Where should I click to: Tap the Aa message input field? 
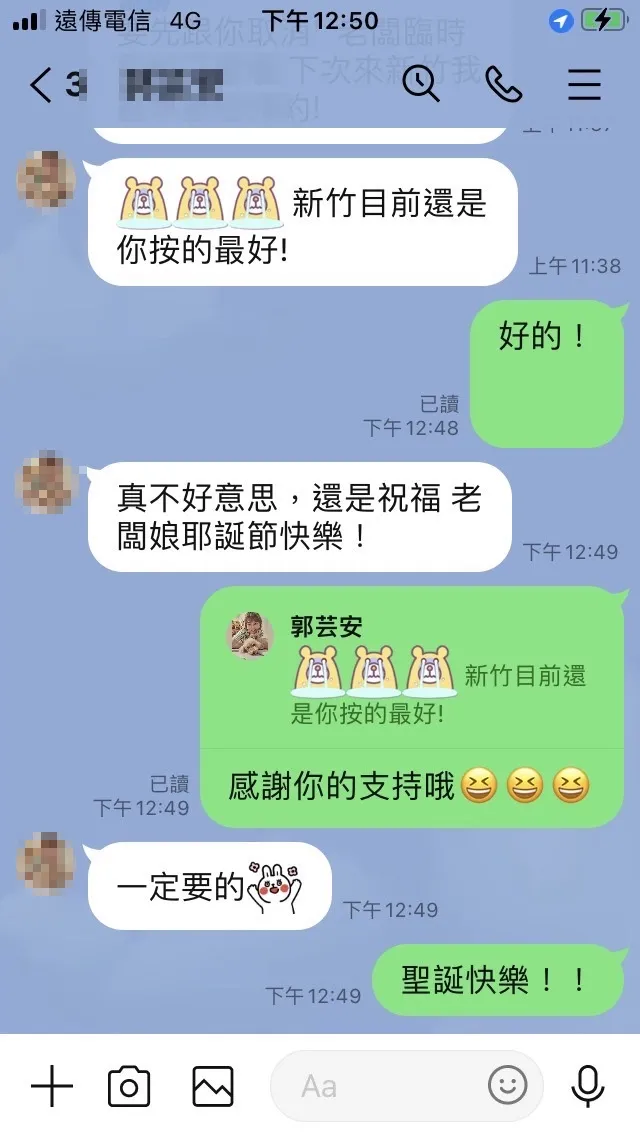pos(380,1086)
